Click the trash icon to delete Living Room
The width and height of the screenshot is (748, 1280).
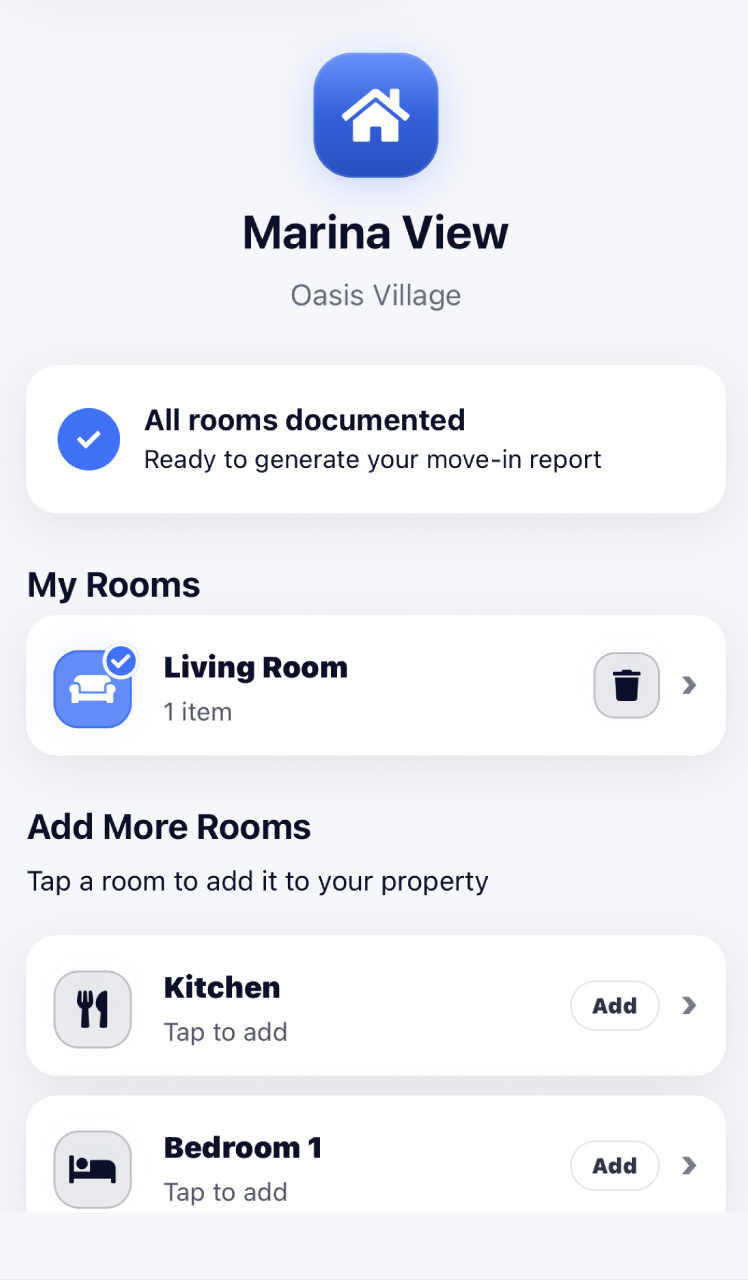click(626, 686)
